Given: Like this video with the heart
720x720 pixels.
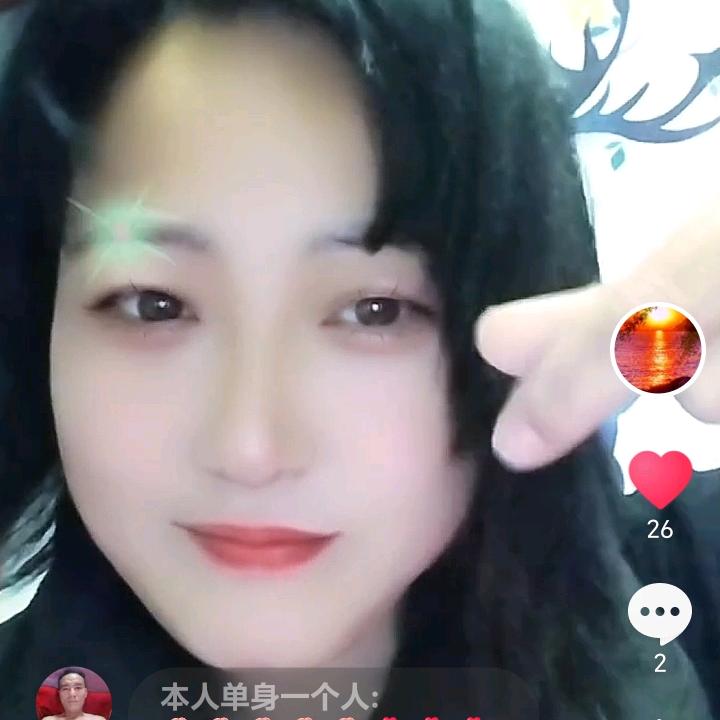Looking at the screenshot, I should point(660,479).
